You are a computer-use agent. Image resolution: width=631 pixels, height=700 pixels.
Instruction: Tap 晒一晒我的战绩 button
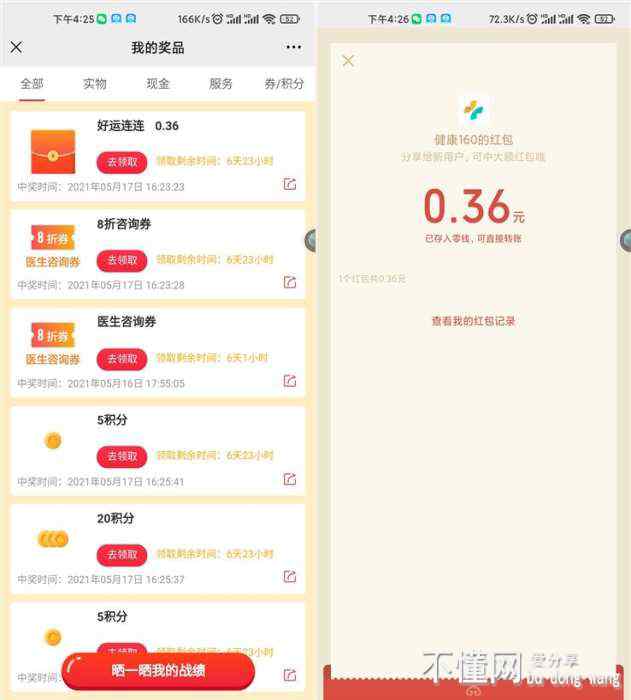158,670
